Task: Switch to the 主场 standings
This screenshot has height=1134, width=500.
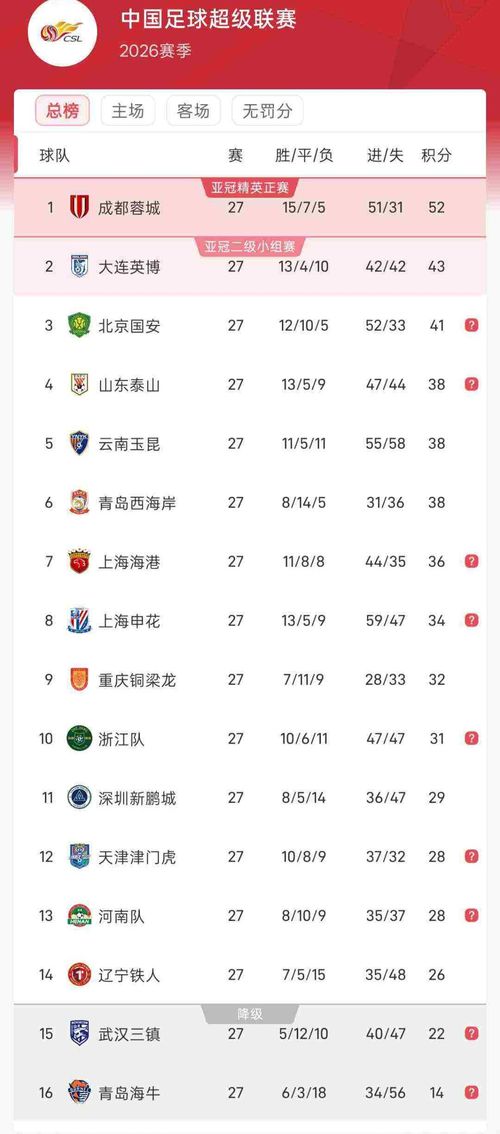Action: click(x=127, y=111)
